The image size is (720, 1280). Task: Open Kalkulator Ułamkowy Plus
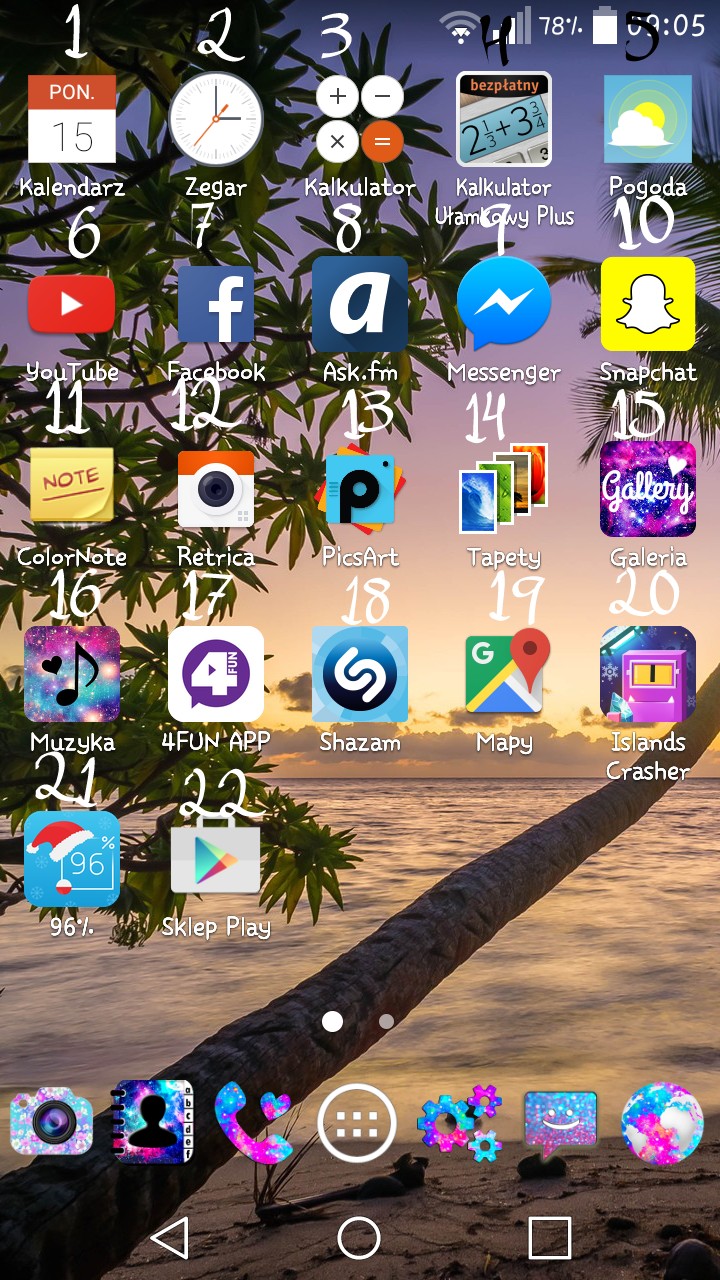point(504,119)
